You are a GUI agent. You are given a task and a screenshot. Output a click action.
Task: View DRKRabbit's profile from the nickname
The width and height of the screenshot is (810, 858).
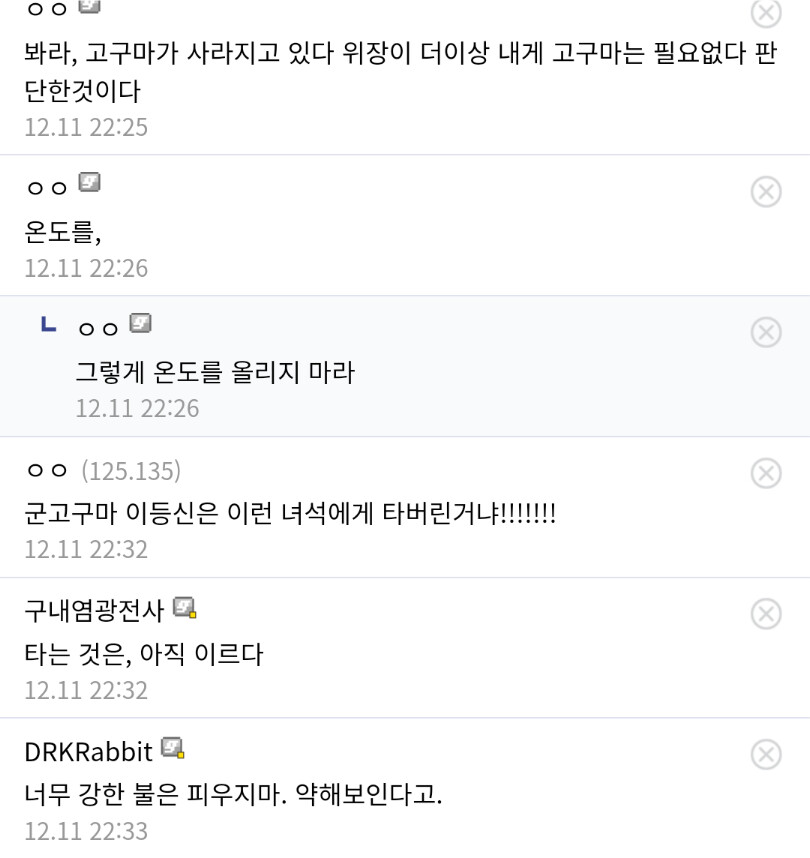point(88,751)
